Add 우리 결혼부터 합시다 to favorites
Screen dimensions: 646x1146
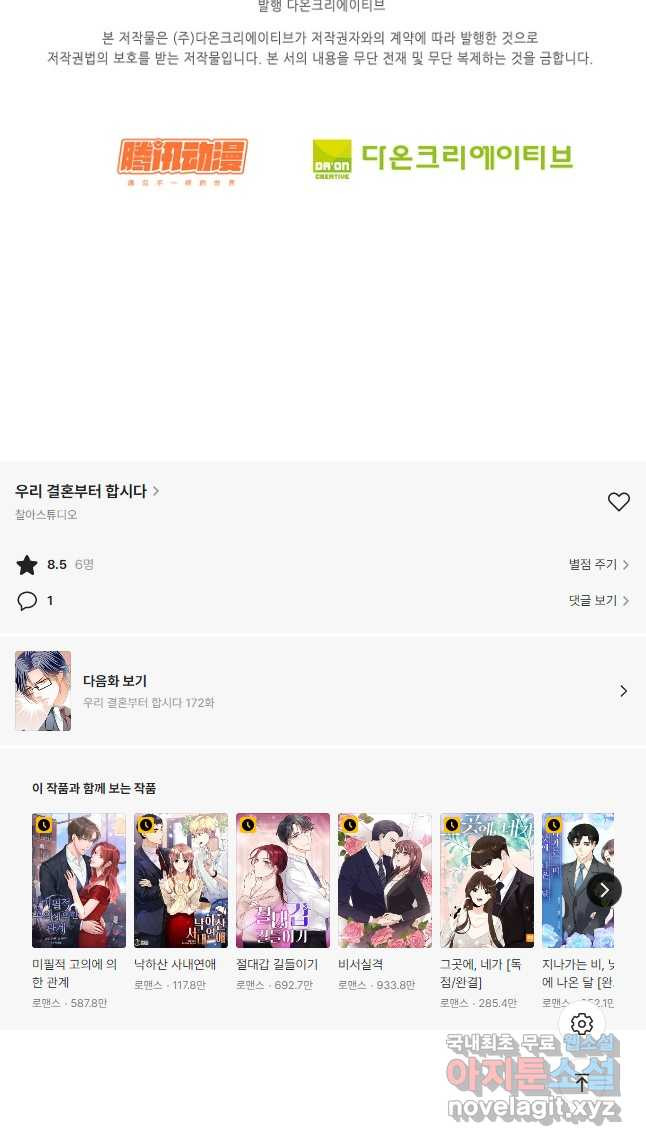619,502
